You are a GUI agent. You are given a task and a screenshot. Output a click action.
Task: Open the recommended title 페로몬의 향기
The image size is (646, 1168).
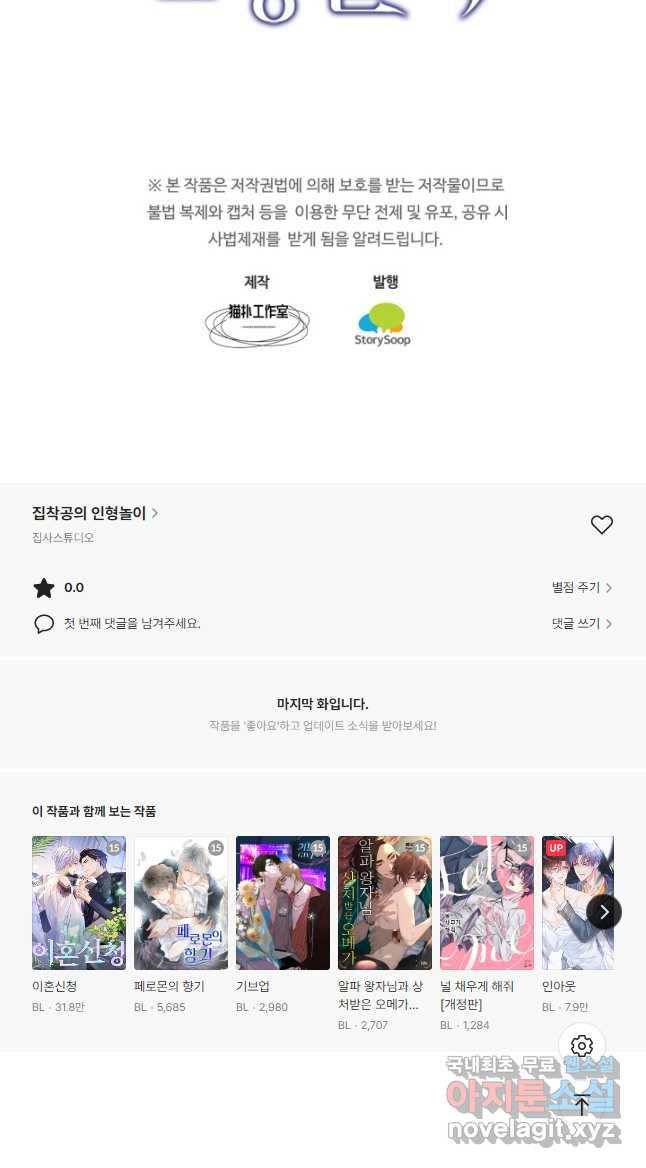coord(181,903)
